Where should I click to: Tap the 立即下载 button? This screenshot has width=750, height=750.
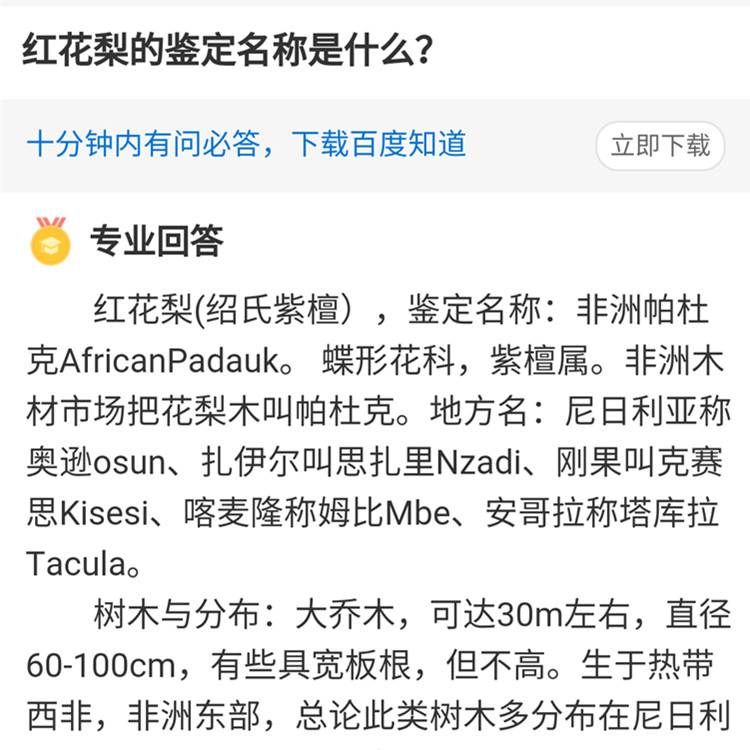pos(660,145)
